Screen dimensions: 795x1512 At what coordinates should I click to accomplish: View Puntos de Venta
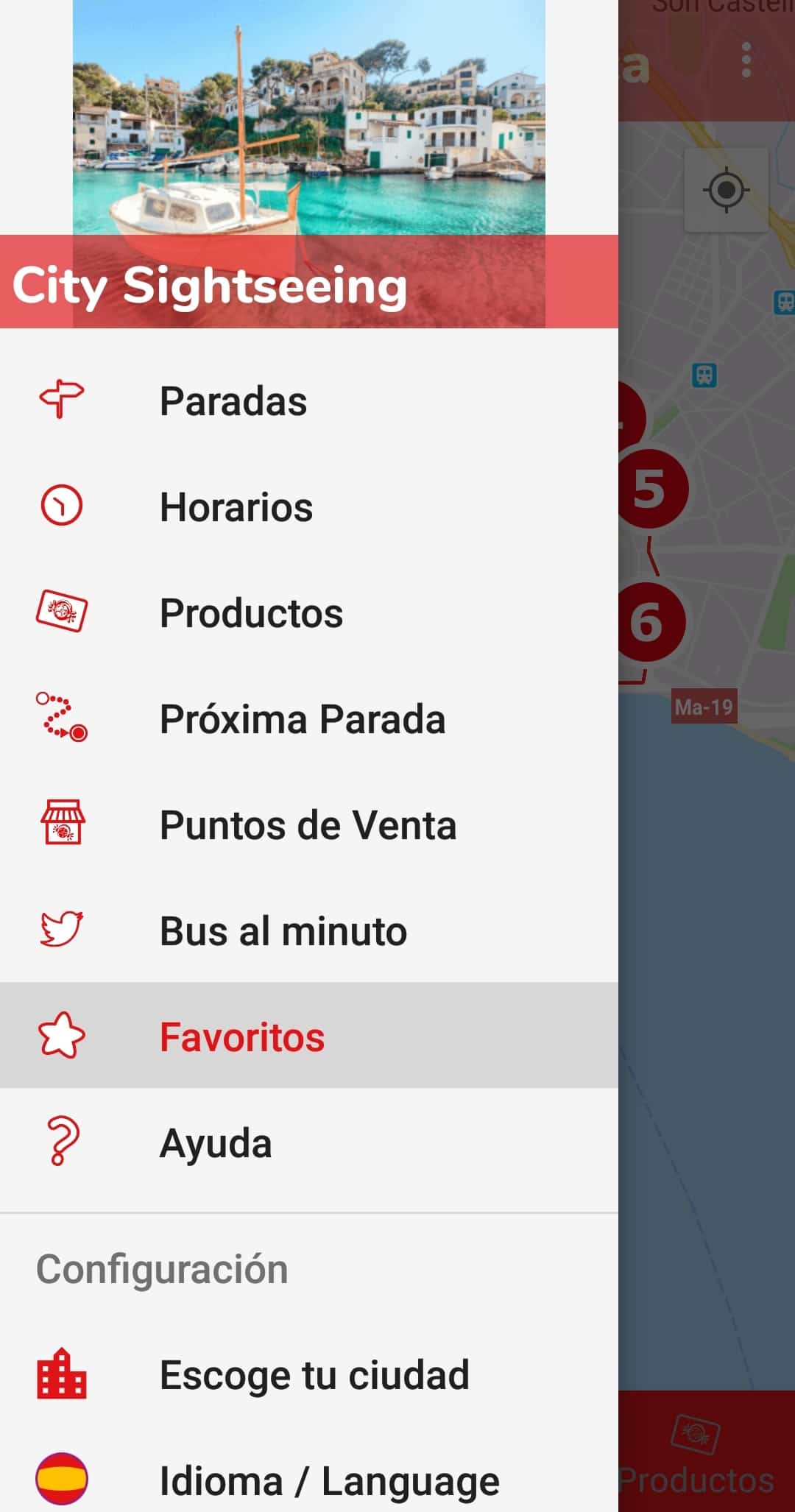coord(308,825)
